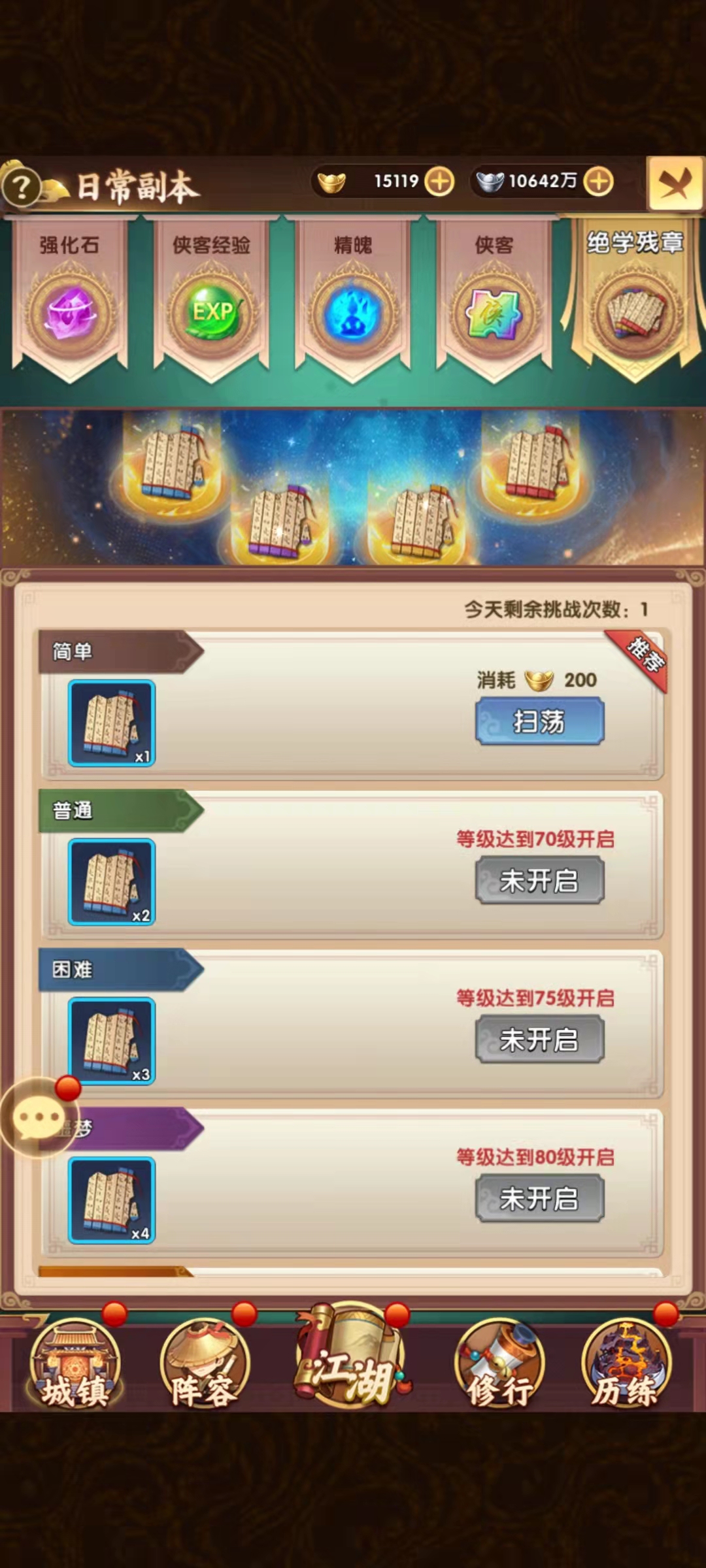Add more gold ingots with plus button
706x1568 pixels.
(439, 182)
